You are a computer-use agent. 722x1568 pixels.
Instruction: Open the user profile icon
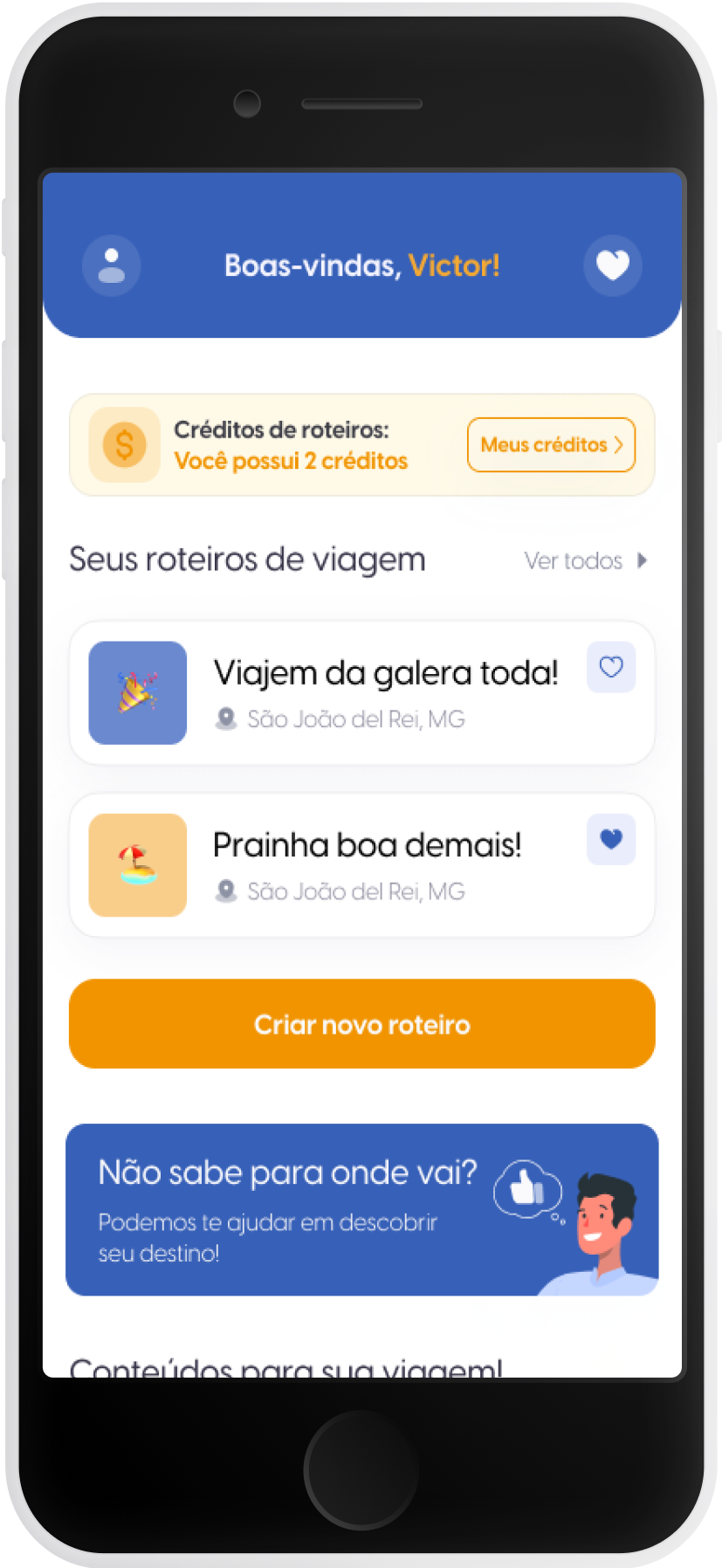(111, 265)
